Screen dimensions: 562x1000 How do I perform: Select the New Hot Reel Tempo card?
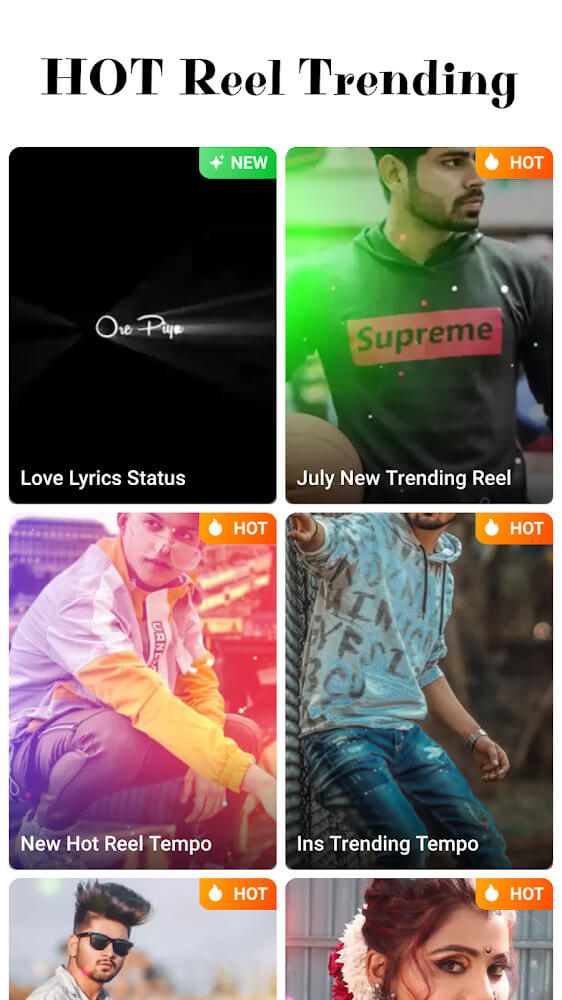(142, 691)
